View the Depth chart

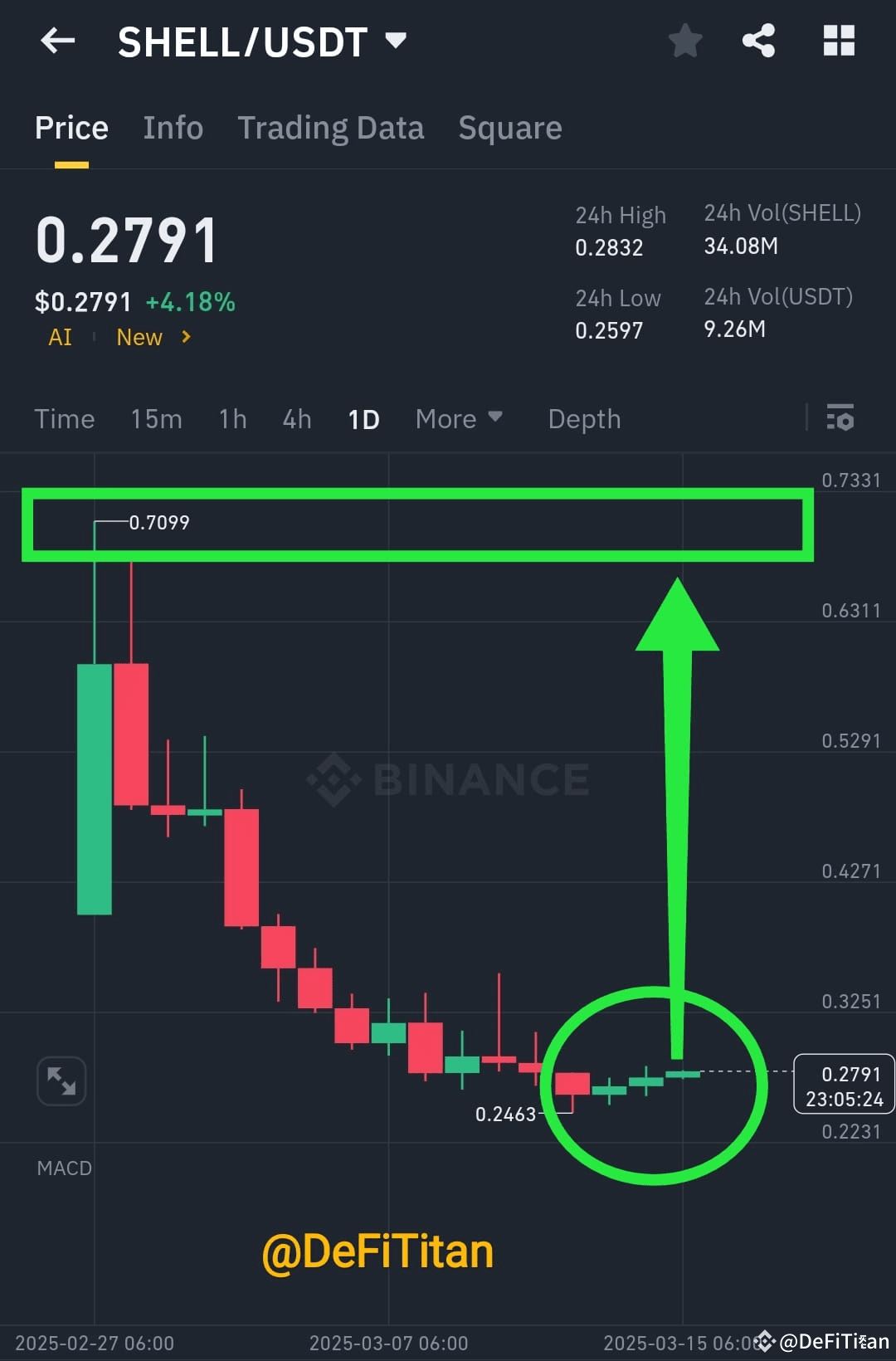584,419
